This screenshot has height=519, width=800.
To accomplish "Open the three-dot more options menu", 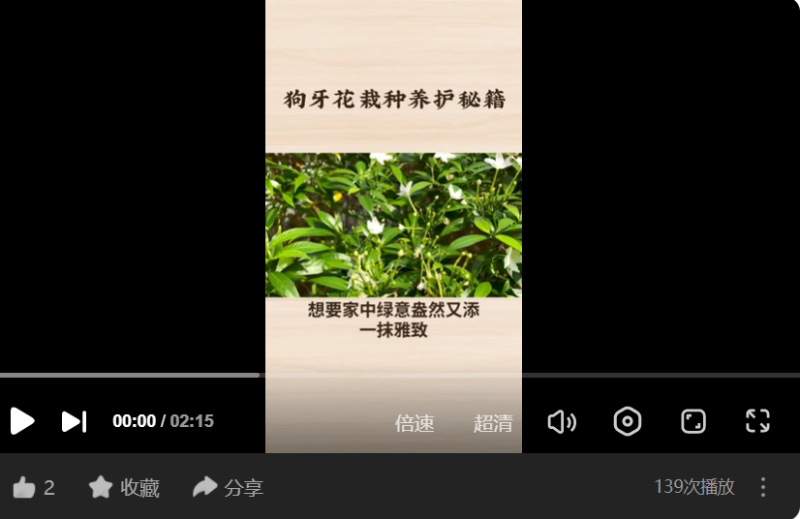I will tap(763, 487).
